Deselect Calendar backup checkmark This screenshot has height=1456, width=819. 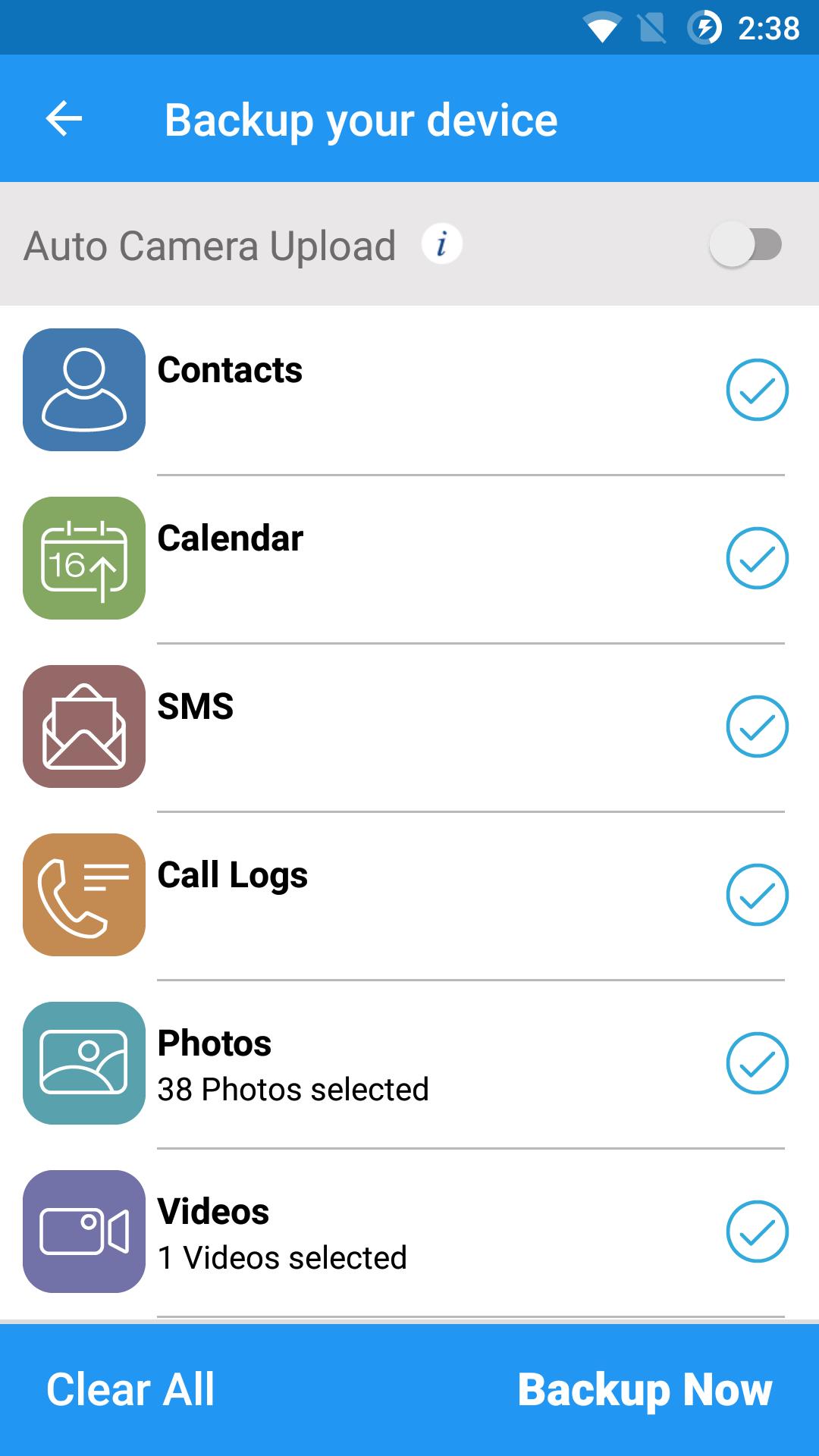click(x=757, y=558)
